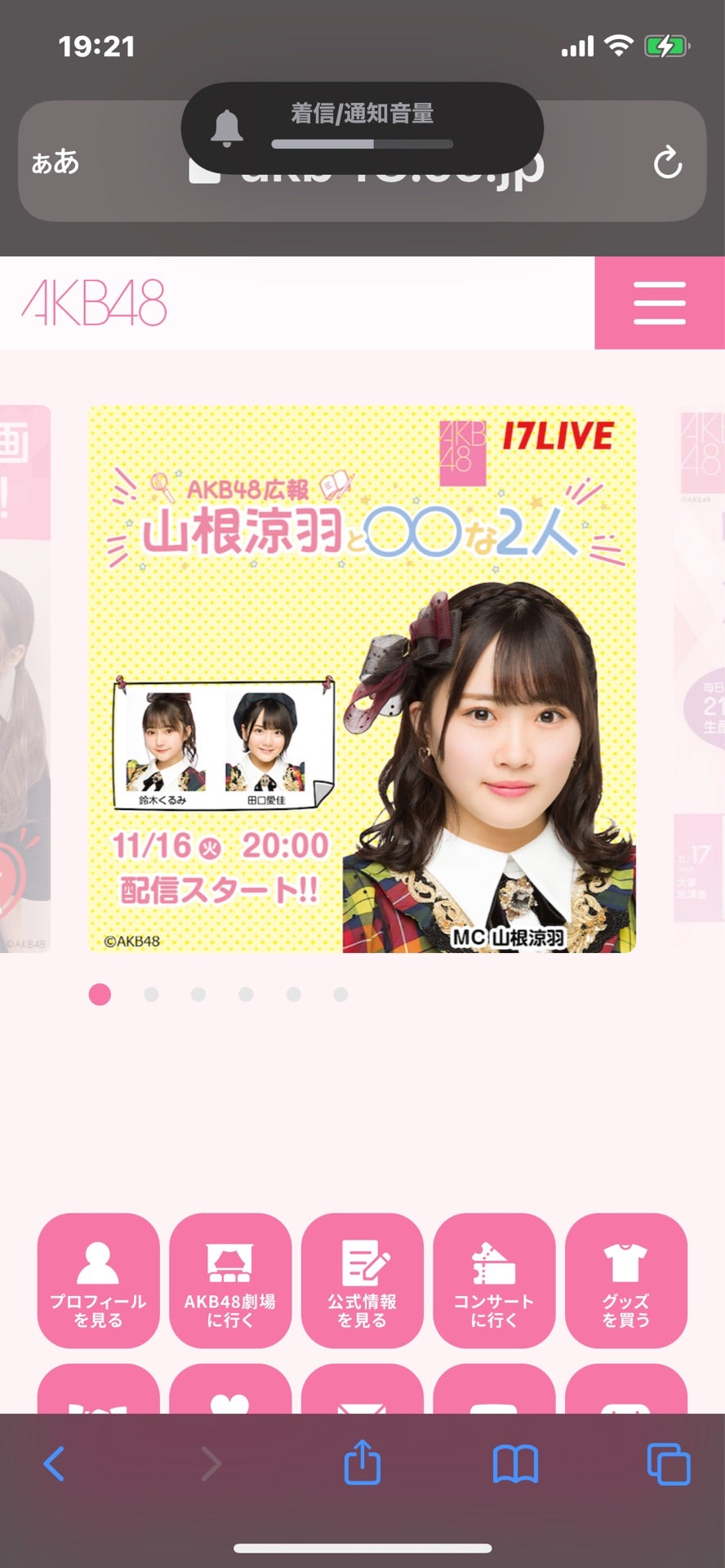This screenshot has width=725, height=1568.
Task: Reload the page
Action: 667,163
